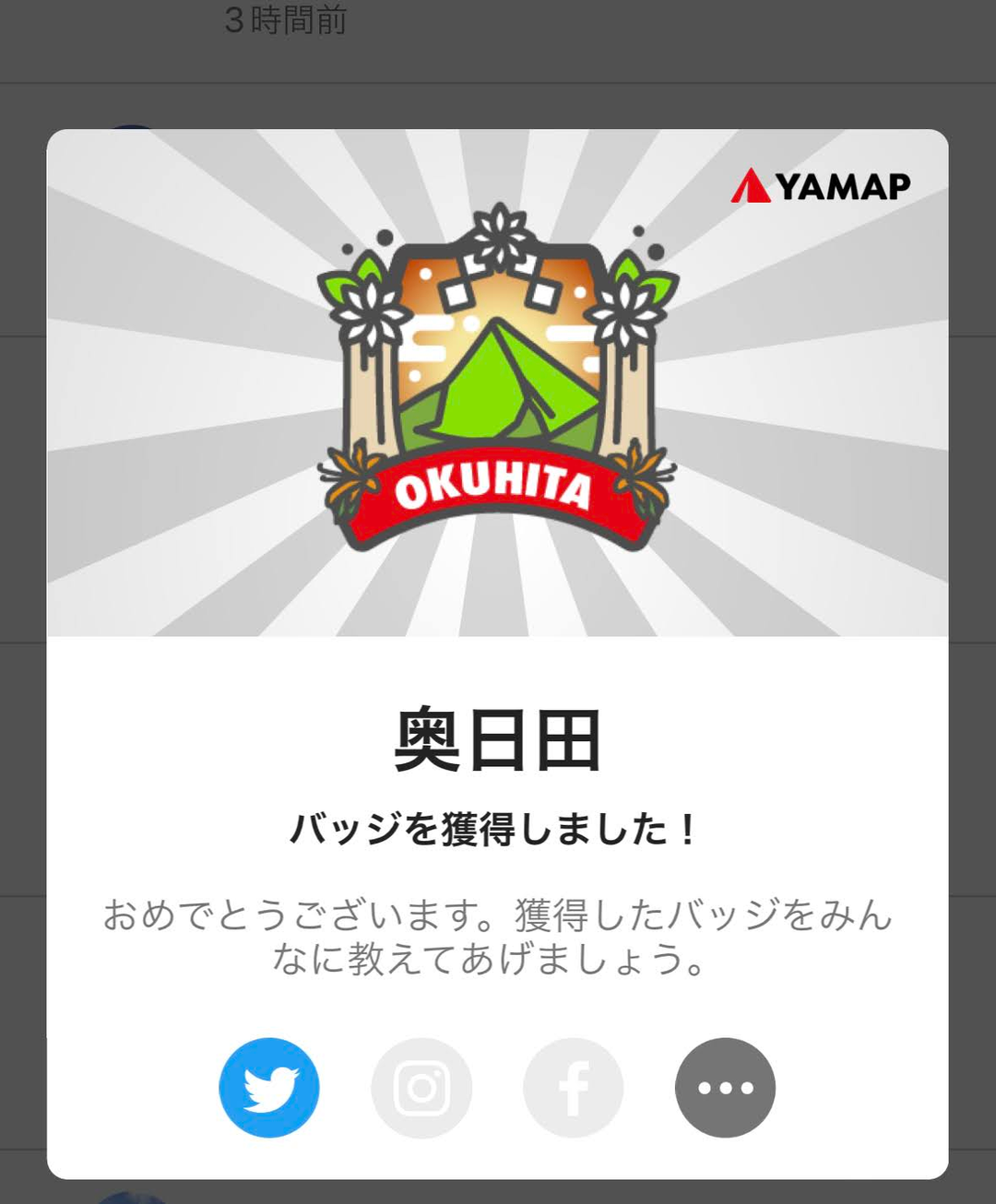
Task: Share the badge on Facebook
Action: click(574, 1088)
